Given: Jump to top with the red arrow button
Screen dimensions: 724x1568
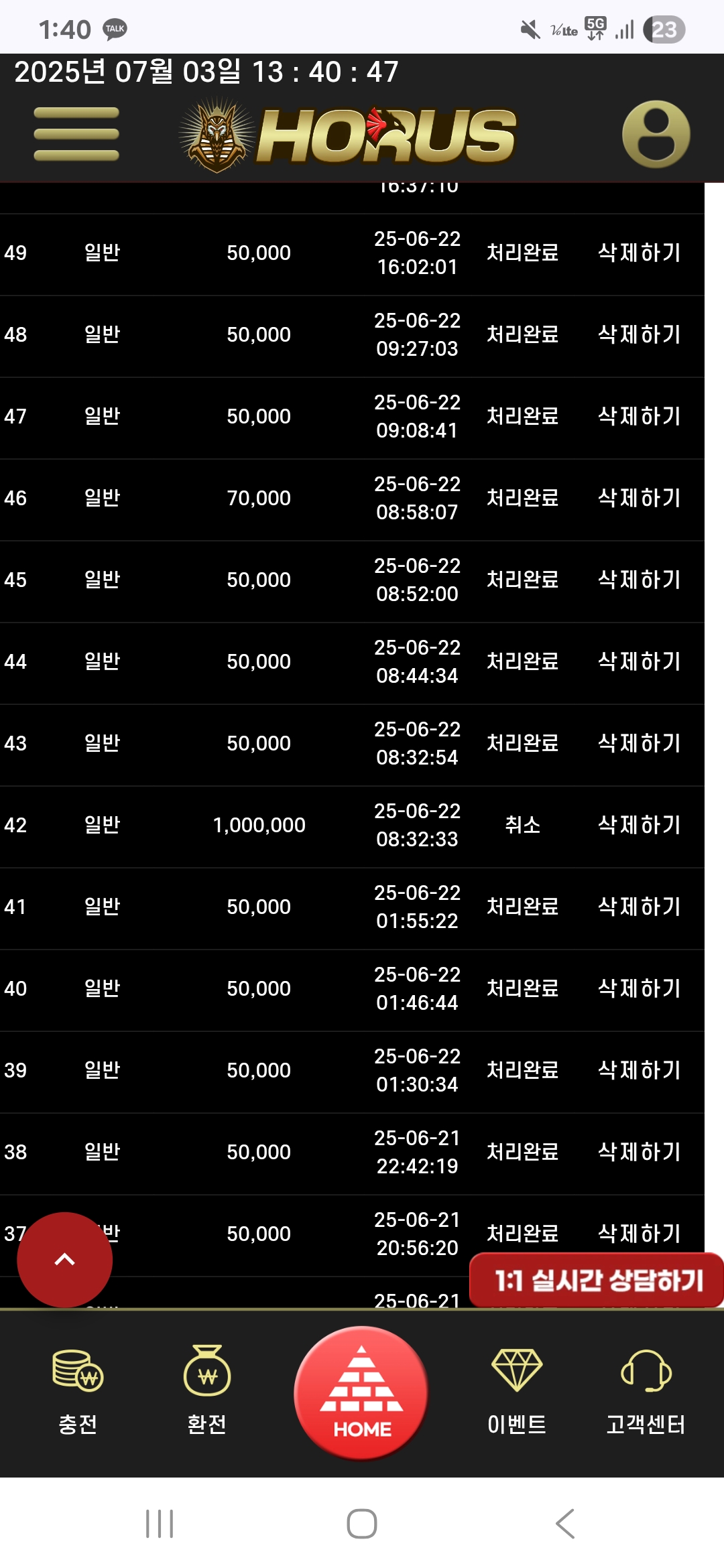Looking at the screenshot, I should 64,1260.
